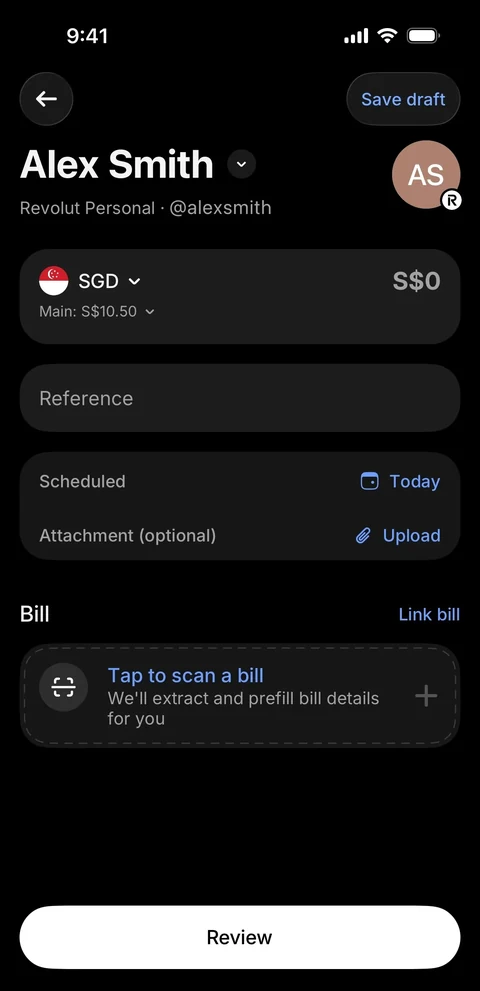Tap to scan a bill card
The width and height of the screenshot is (480, 991).
240,695
